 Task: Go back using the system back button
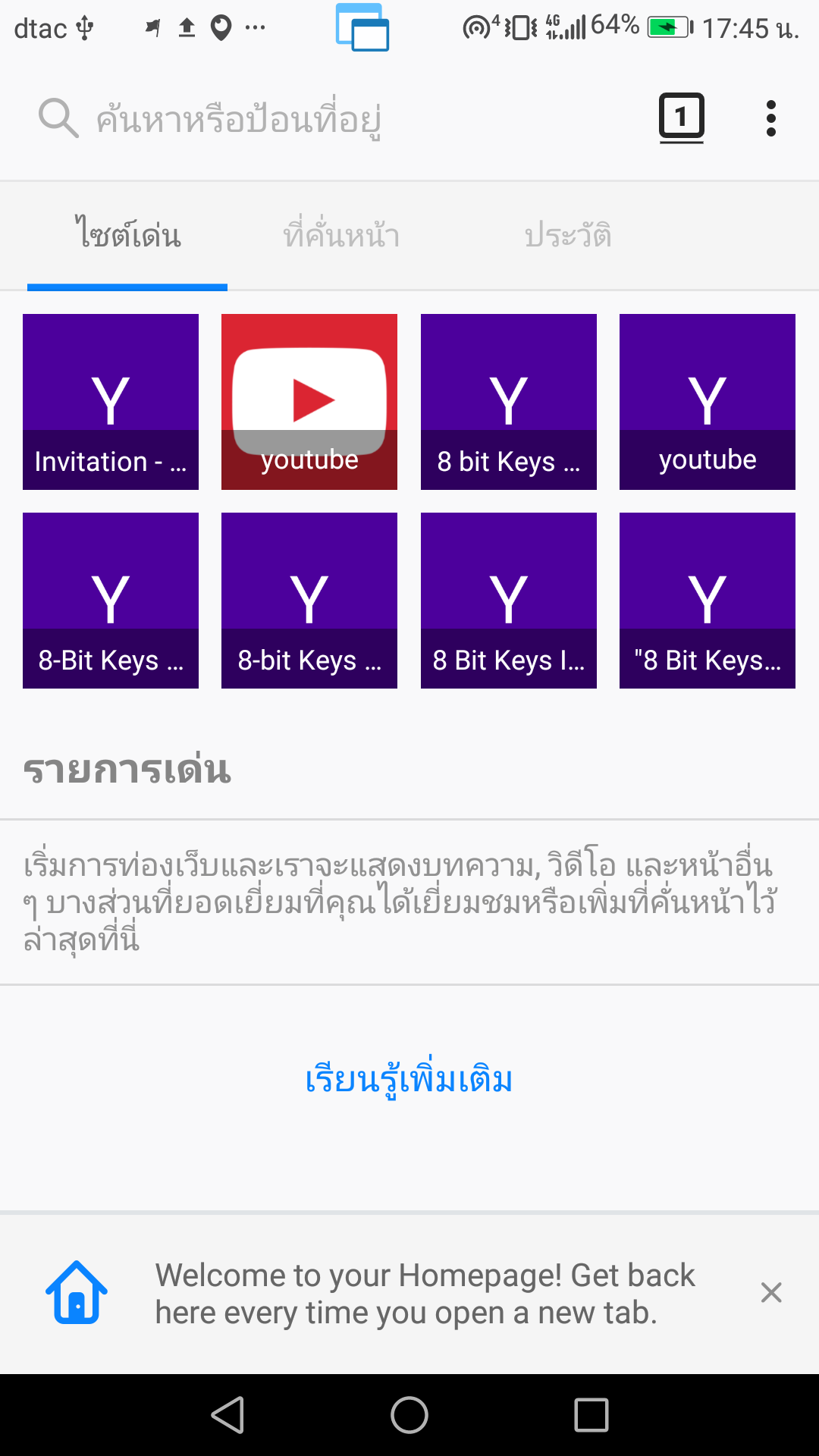[227, 1415]
